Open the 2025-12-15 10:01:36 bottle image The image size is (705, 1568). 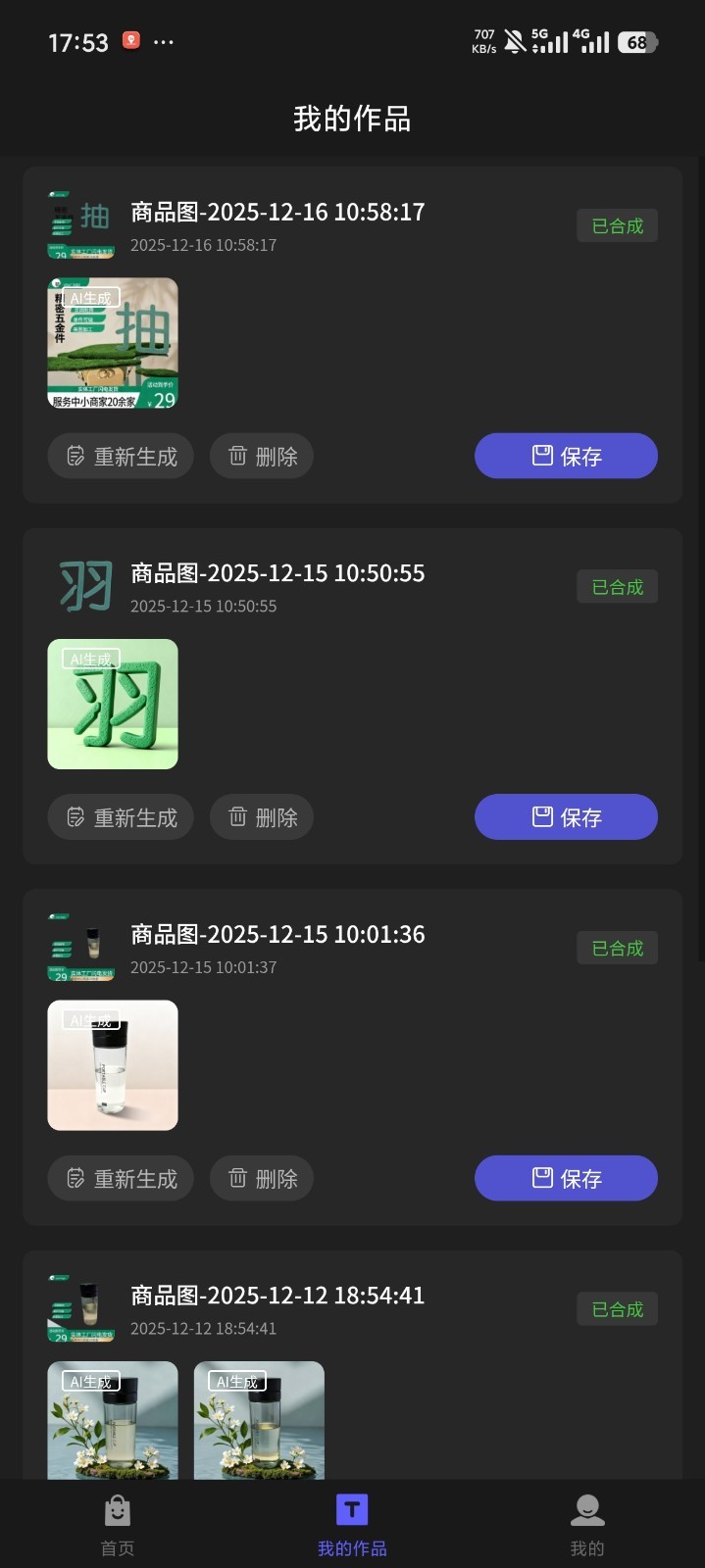click(113, 1065)
